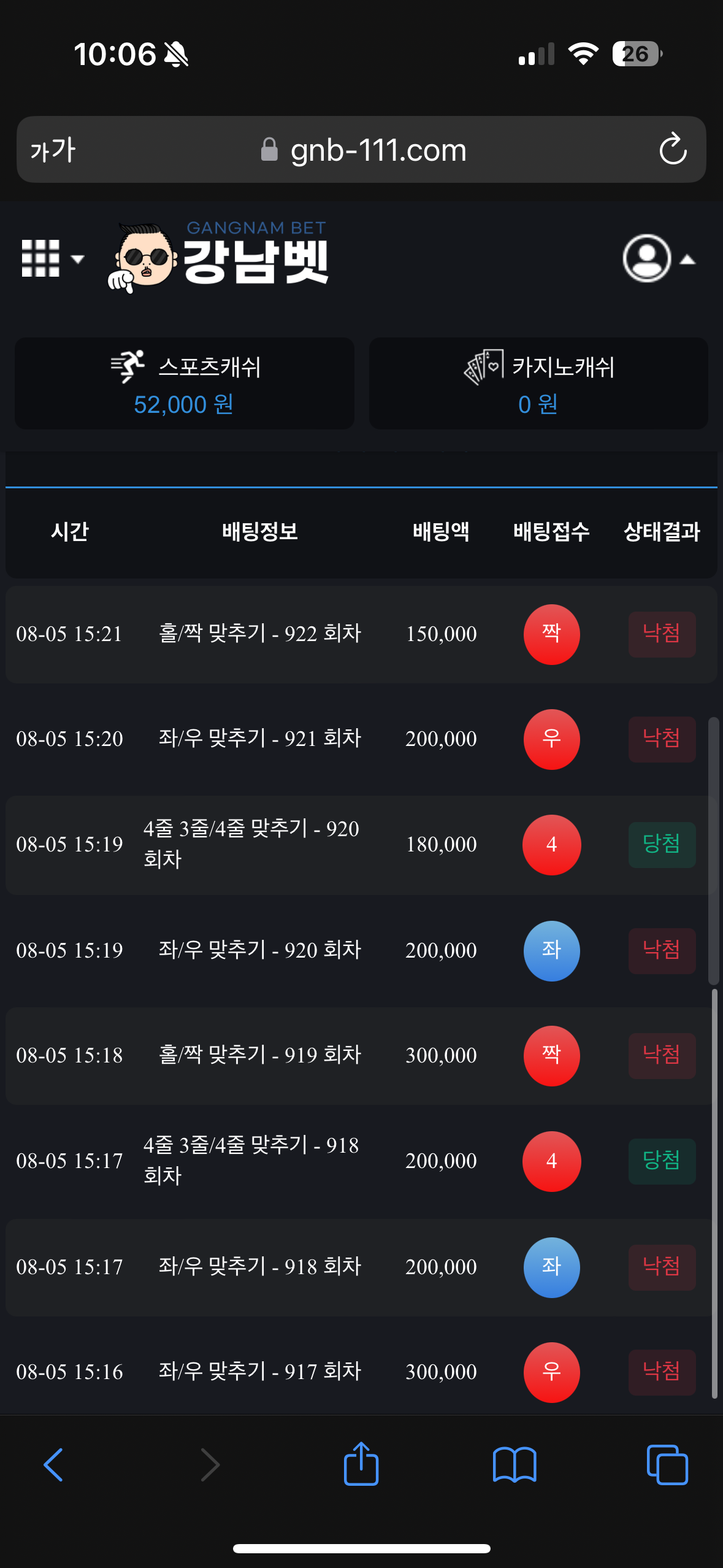Open the 카지노캐쉬 balance card
723x1568 pixels.
[x=538, y=383]
